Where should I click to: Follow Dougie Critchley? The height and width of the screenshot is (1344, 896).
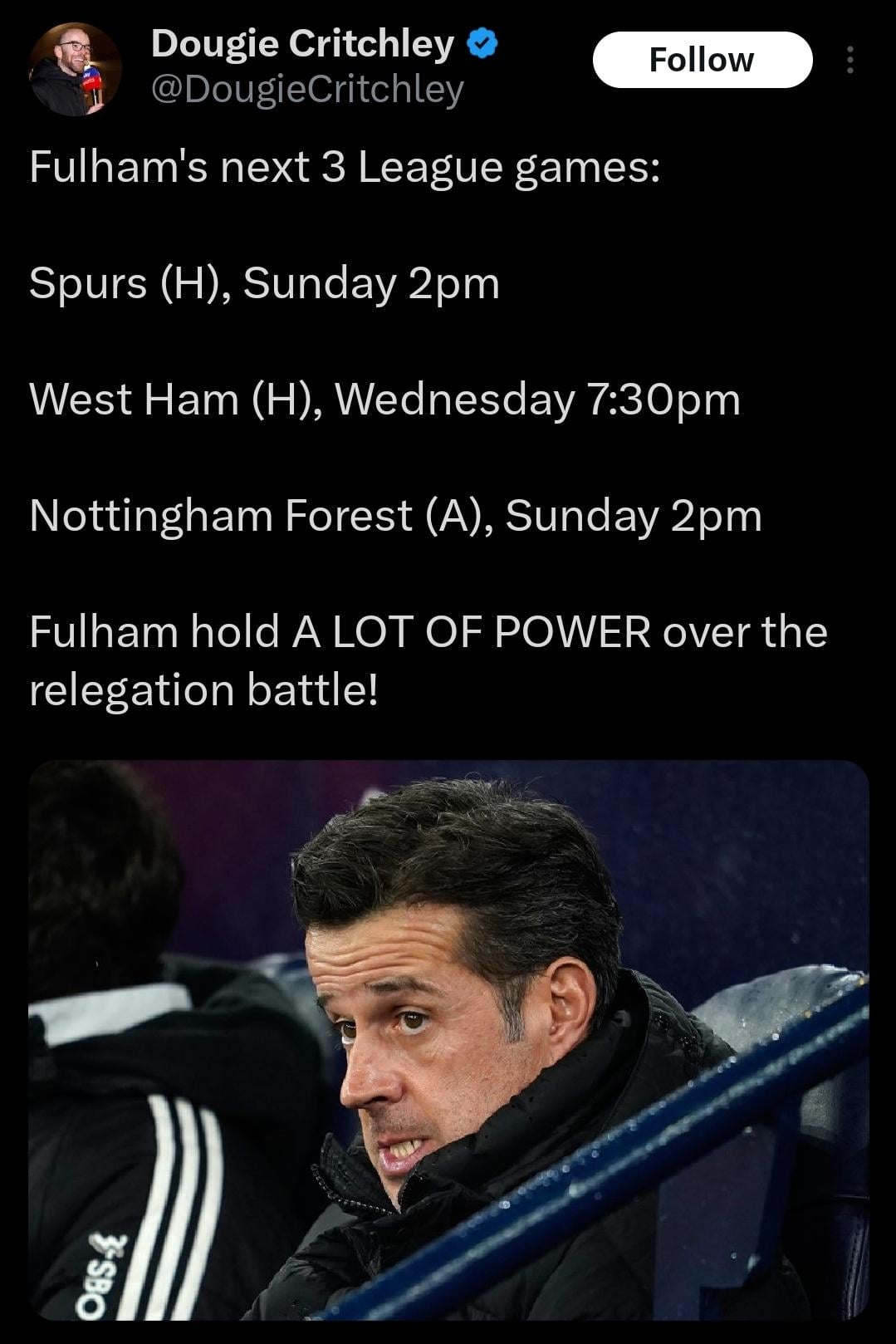[702, 60]
